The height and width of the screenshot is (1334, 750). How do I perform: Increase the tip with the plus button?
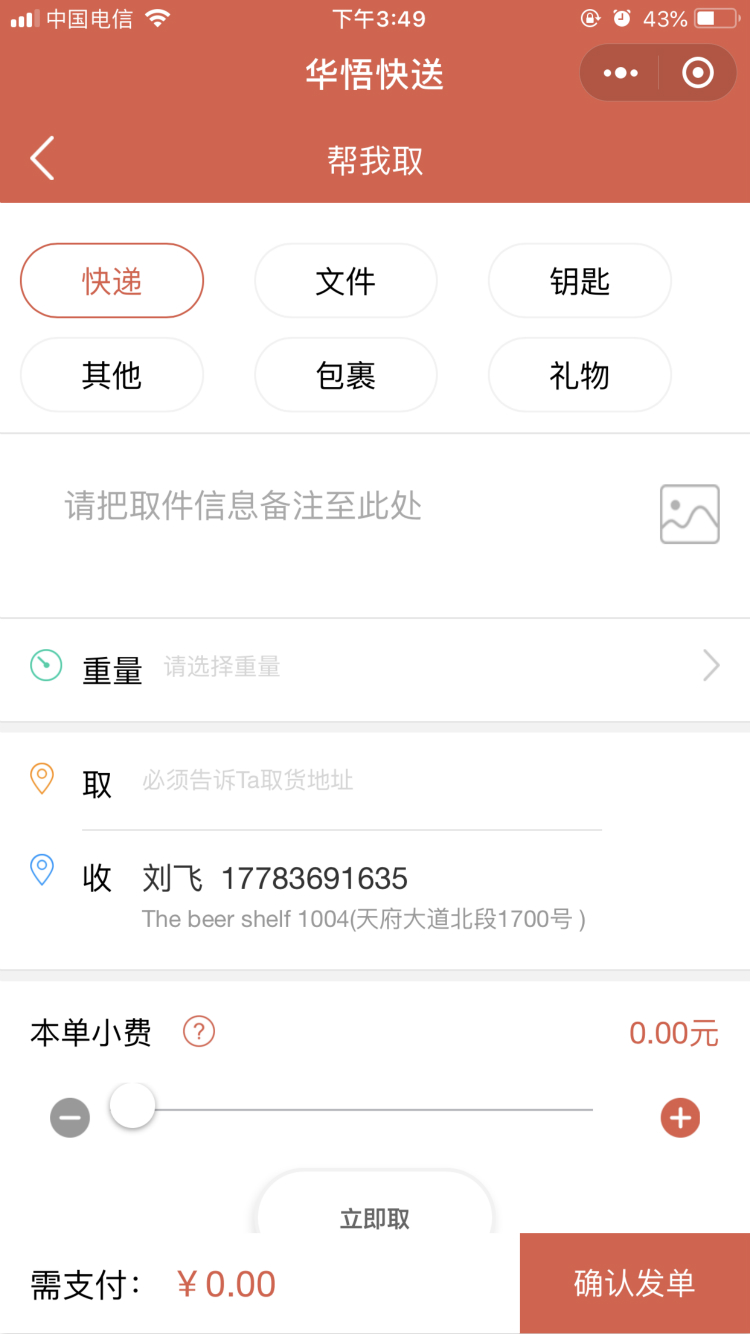pyautogui.click(x=680, y=1117)
